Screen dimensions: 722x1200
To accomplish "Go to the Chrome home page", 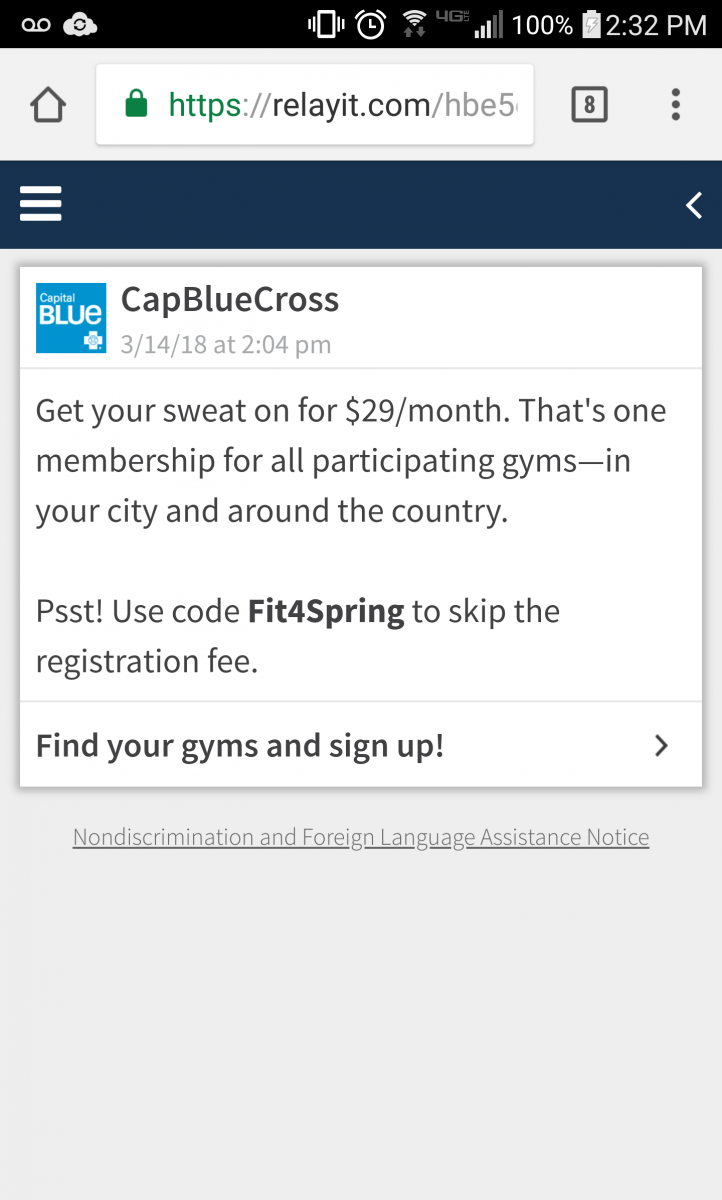I will pyautogui.click(x=48, y=105).
